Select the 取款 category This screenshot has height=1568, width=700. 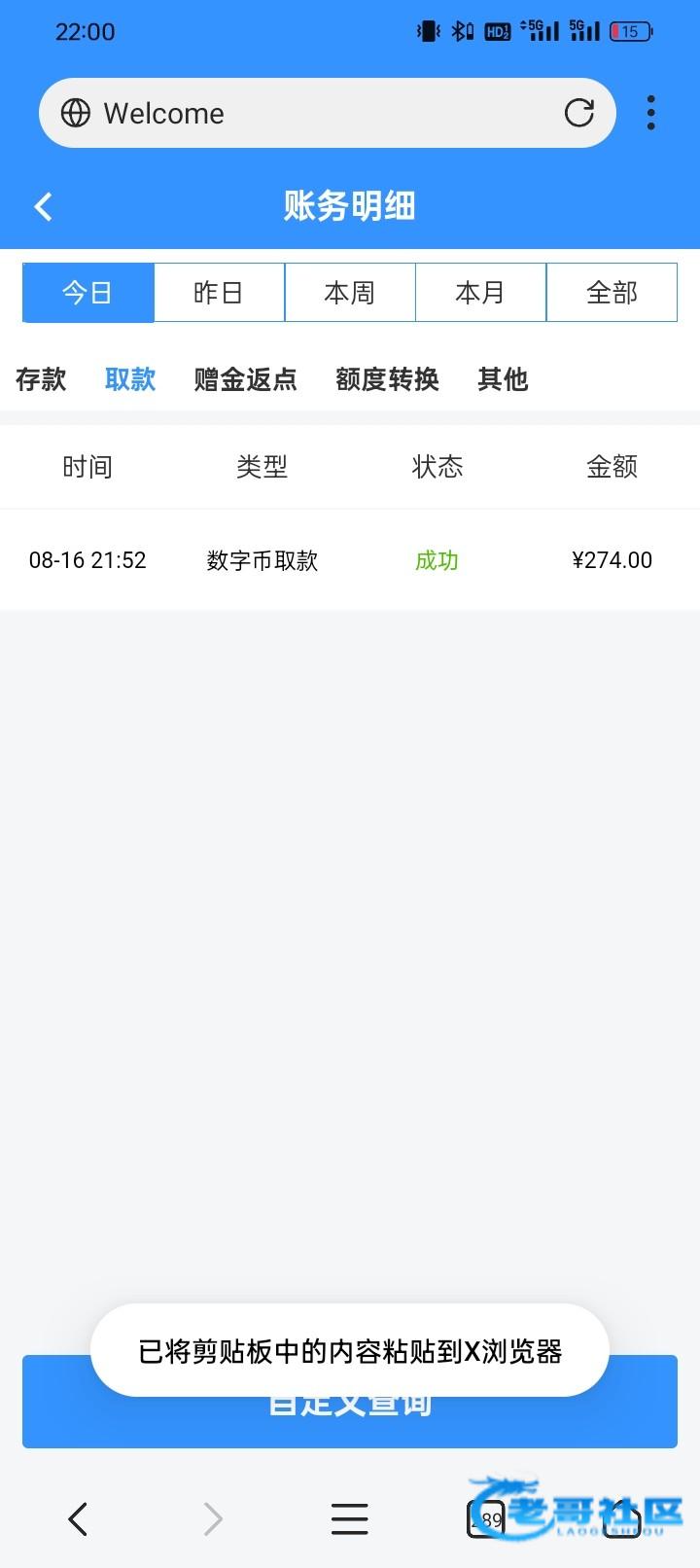coord(130,378)
